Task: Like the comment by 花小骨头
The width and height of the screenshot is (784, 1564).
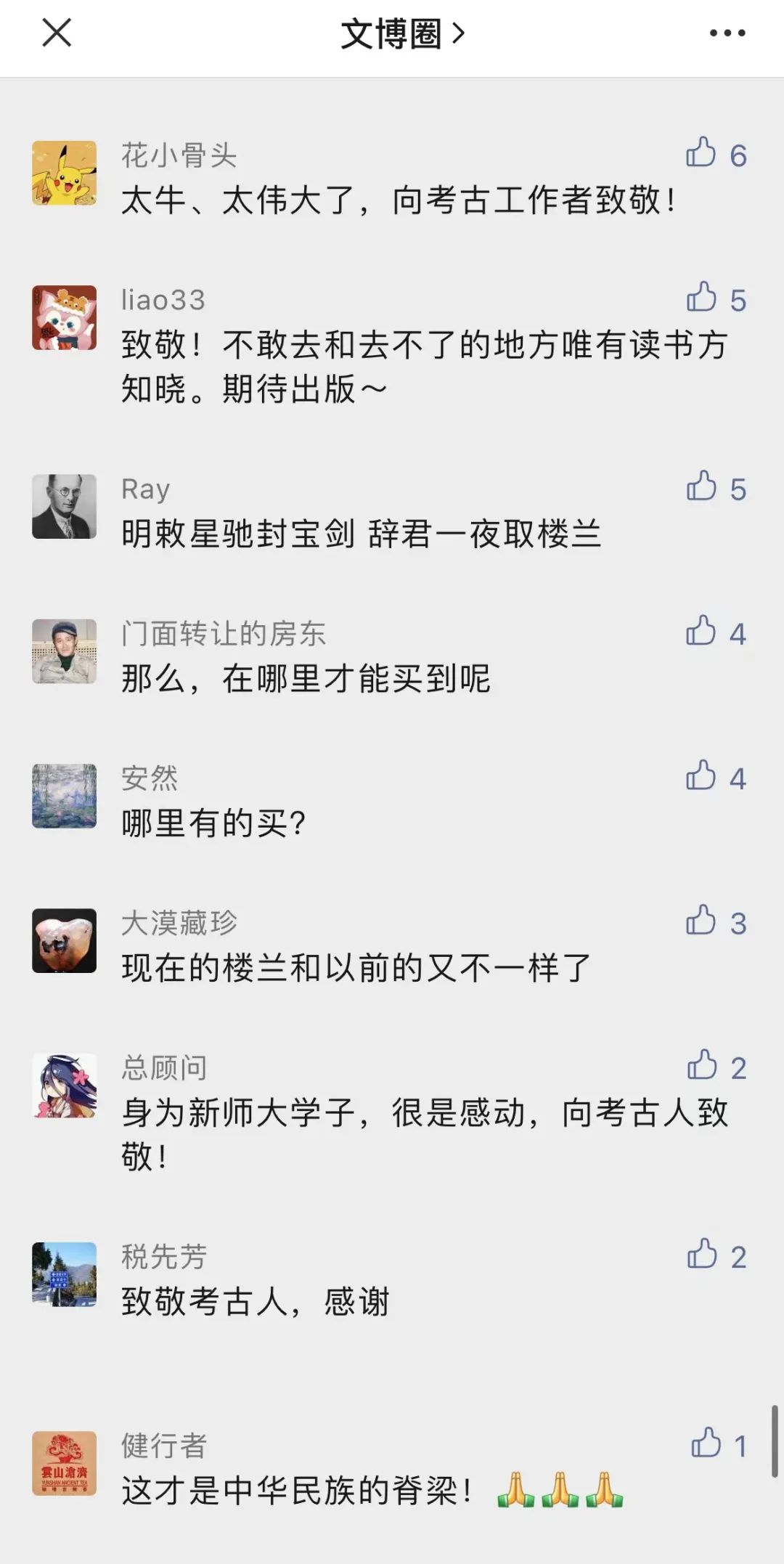Action: (x=701, y=153)
